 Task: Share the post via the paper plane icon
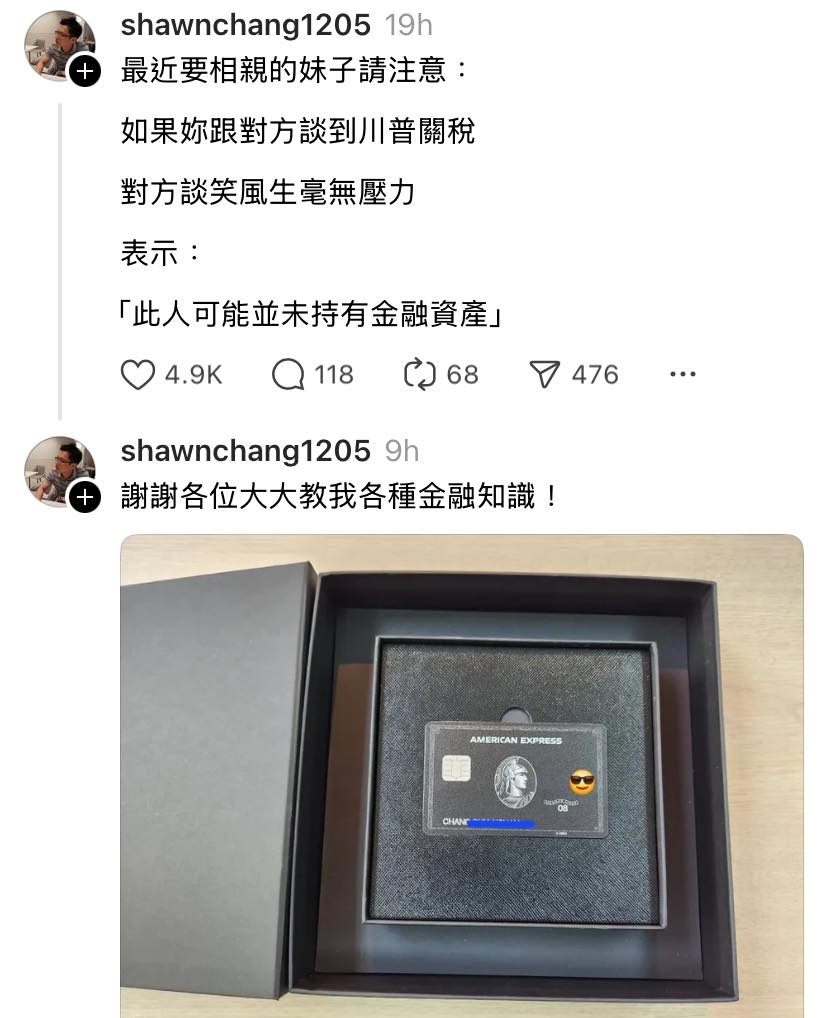pyautogui.click(x=544, y=375)
